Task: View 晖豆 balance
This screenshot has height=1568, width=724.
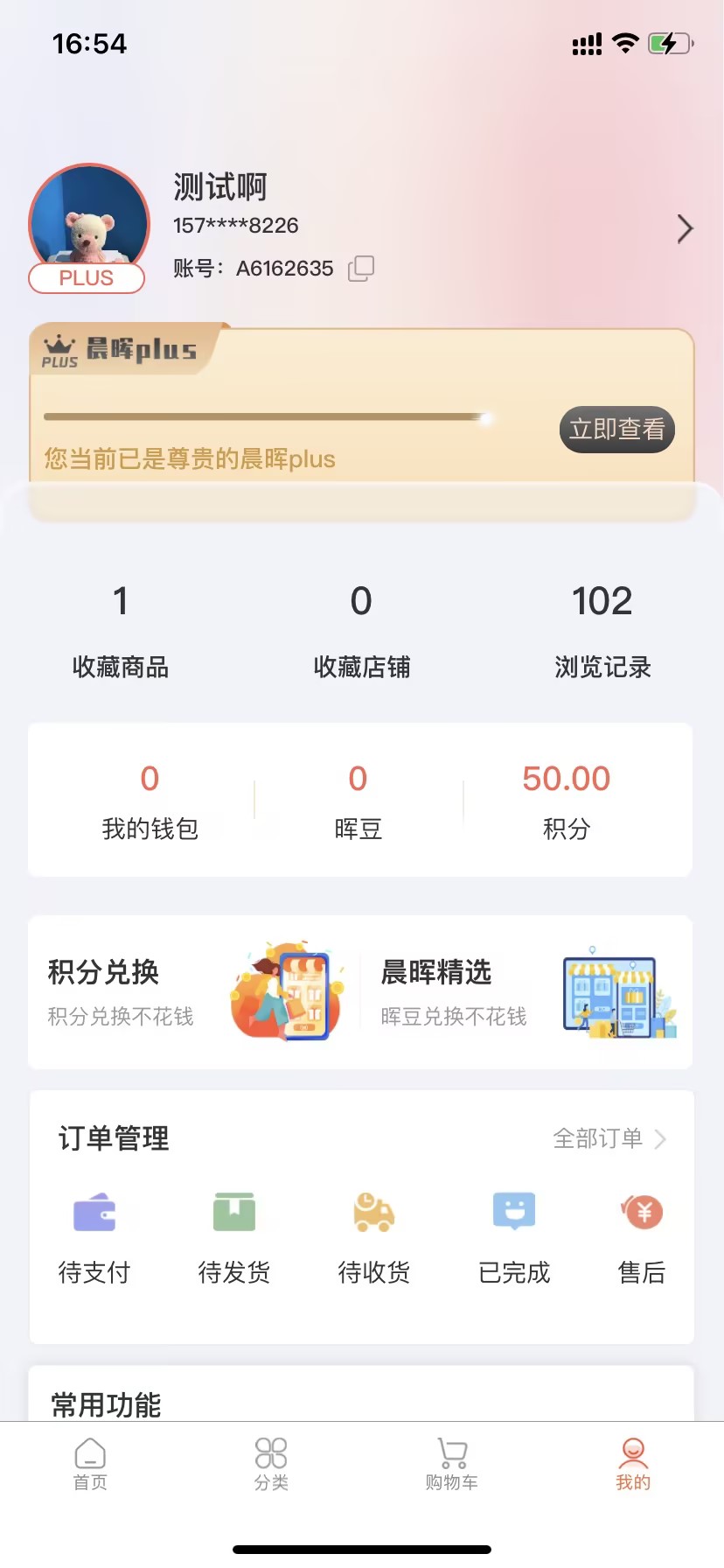Action: pyautogui.click(x=358, y=801)
